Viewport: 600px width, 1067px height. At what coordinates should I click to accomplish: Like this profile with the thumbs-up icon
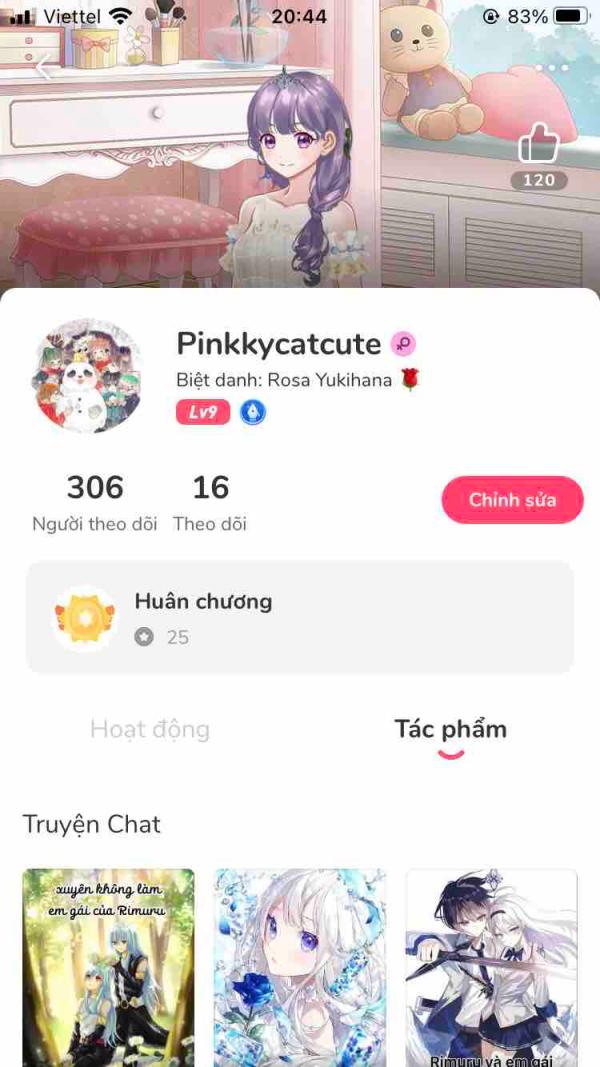click(539, 147)
